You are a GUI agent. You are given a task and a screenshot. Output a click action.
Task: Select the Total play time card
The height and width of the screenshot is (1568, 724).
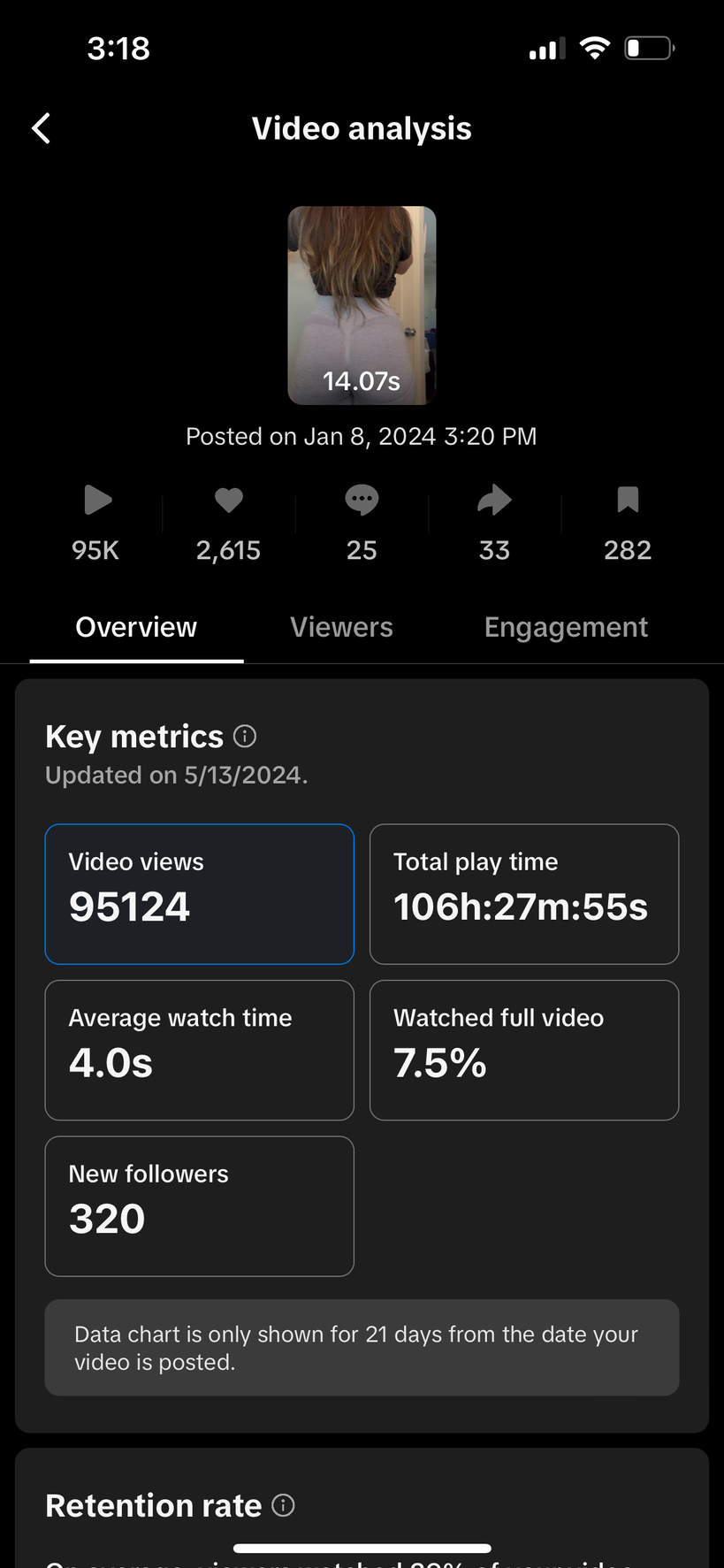pyautogui.click(x=524, y=894)
